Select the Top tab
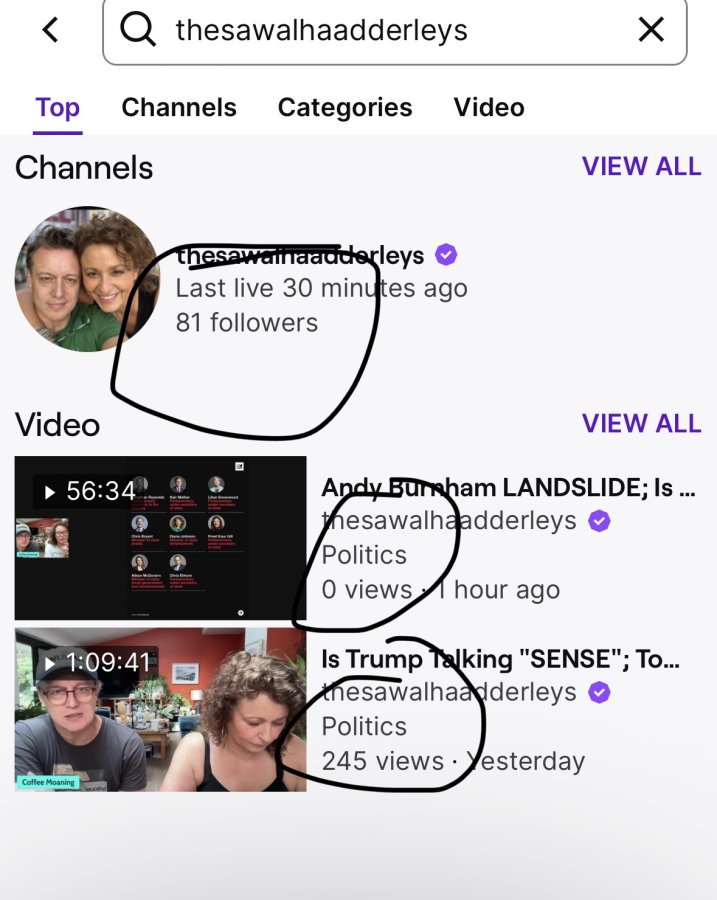The image size is (717, 900). [x=57, y=107]
